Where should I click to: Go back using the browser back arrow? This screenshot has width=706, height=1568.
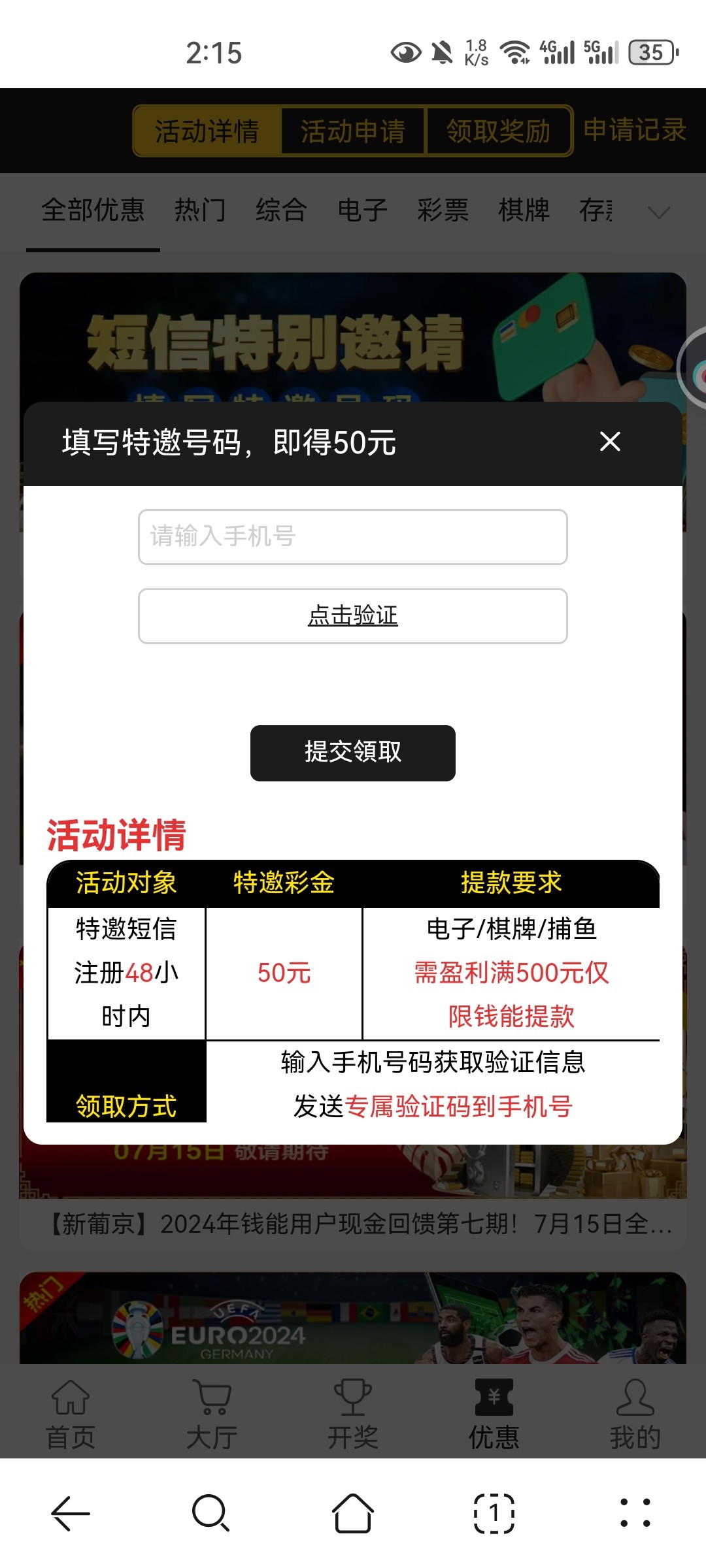coord(71,1513)
